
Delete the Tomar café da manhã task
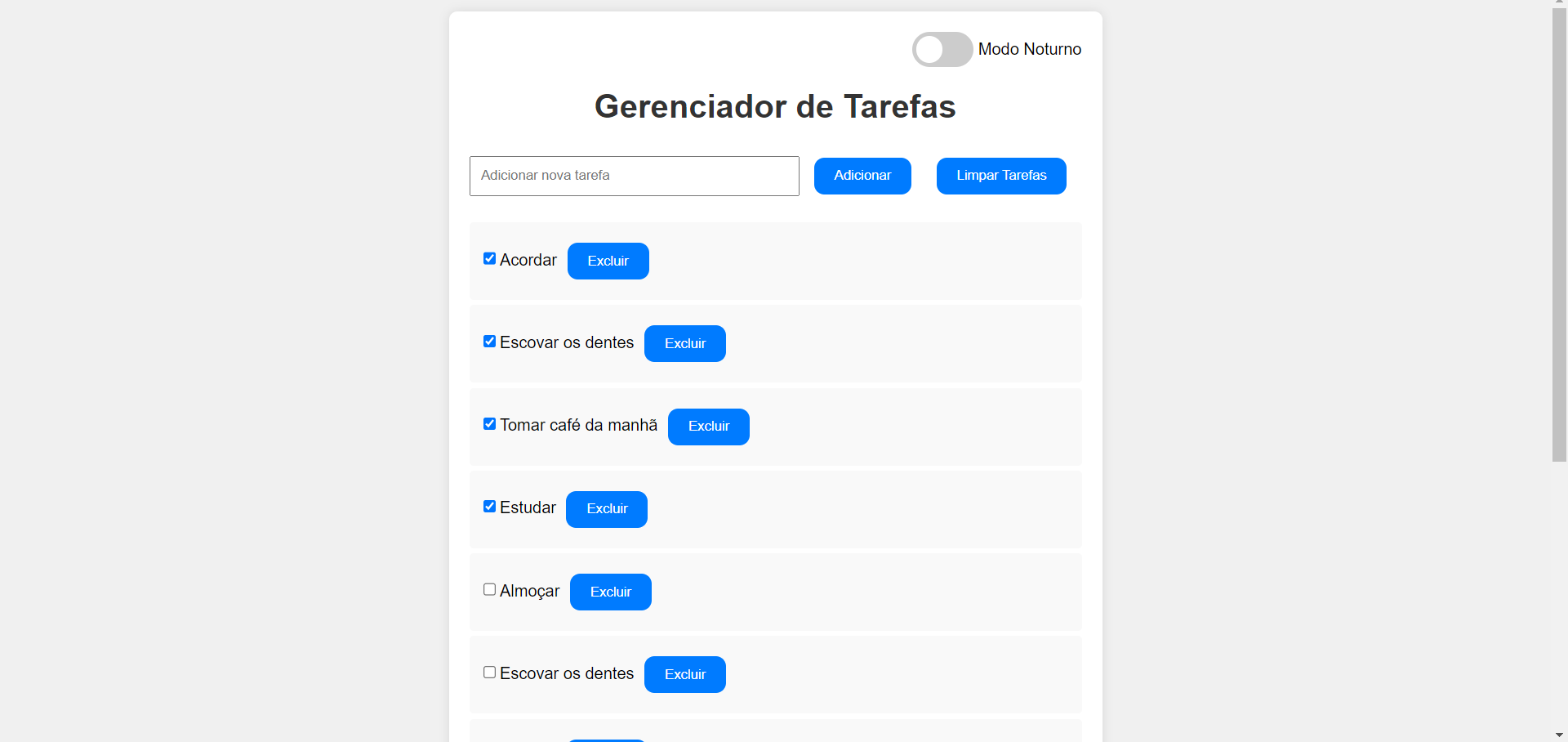[x=708, y=427]
